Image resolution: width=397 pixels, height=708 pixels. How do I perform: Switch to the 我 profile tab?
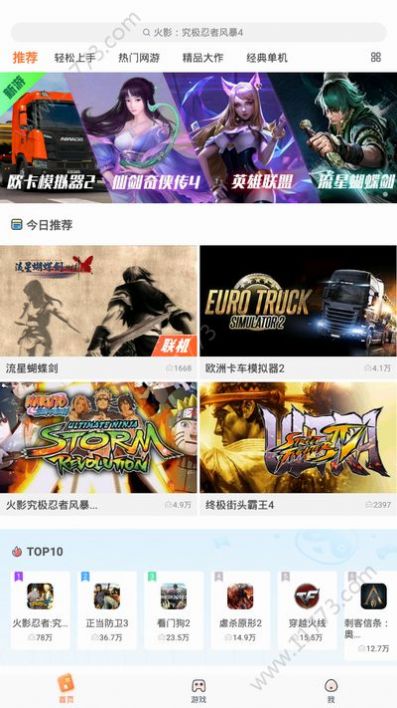[x=331, y=691]
